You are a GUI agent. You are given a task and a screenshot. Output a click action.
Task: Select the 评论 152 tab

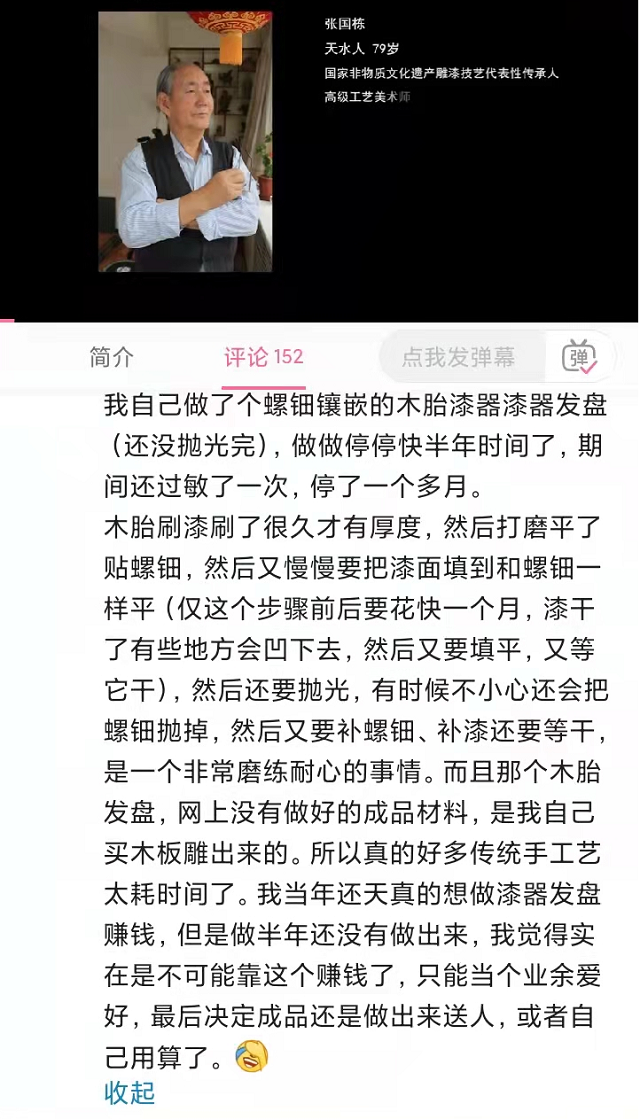tap(263, 357)
